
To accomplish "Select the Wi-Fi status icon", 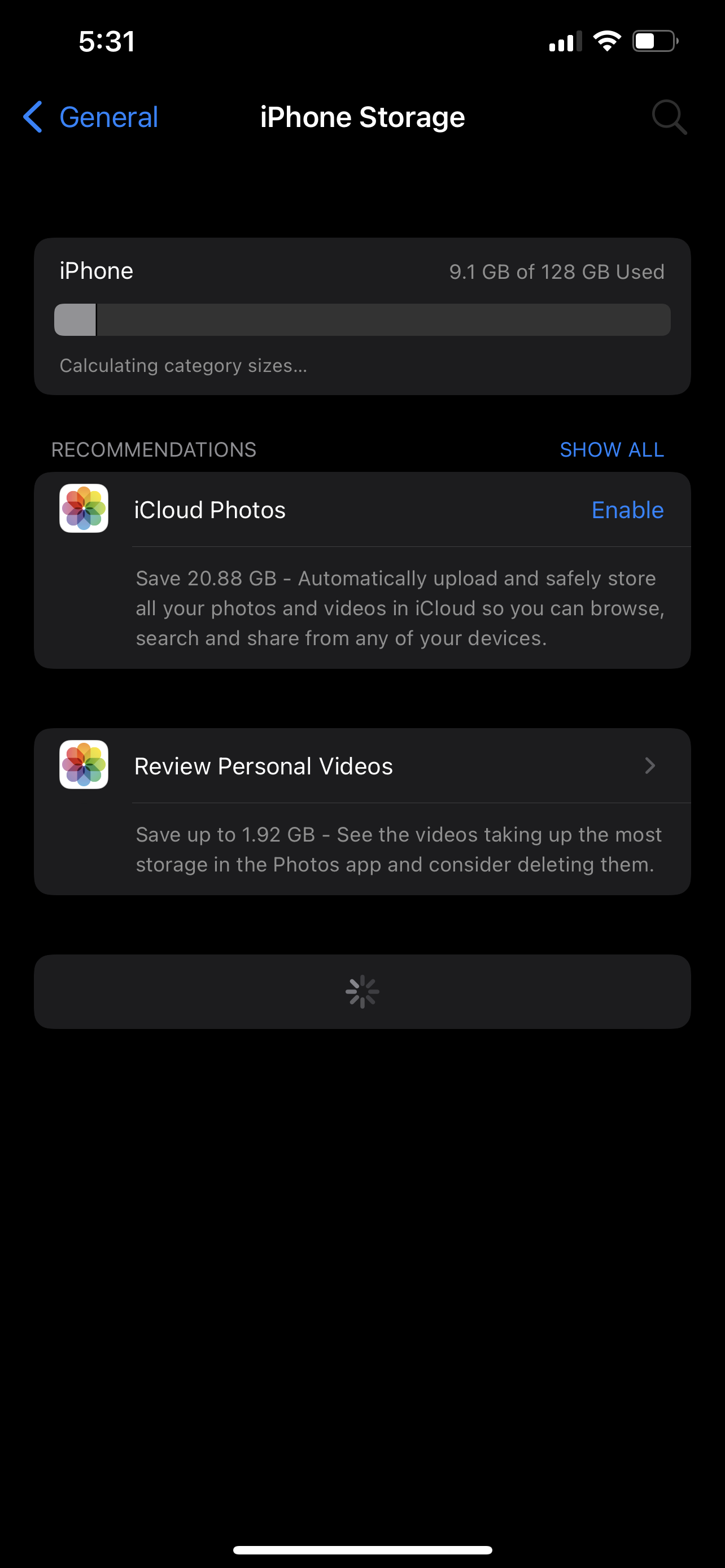I will pos(606,40).
